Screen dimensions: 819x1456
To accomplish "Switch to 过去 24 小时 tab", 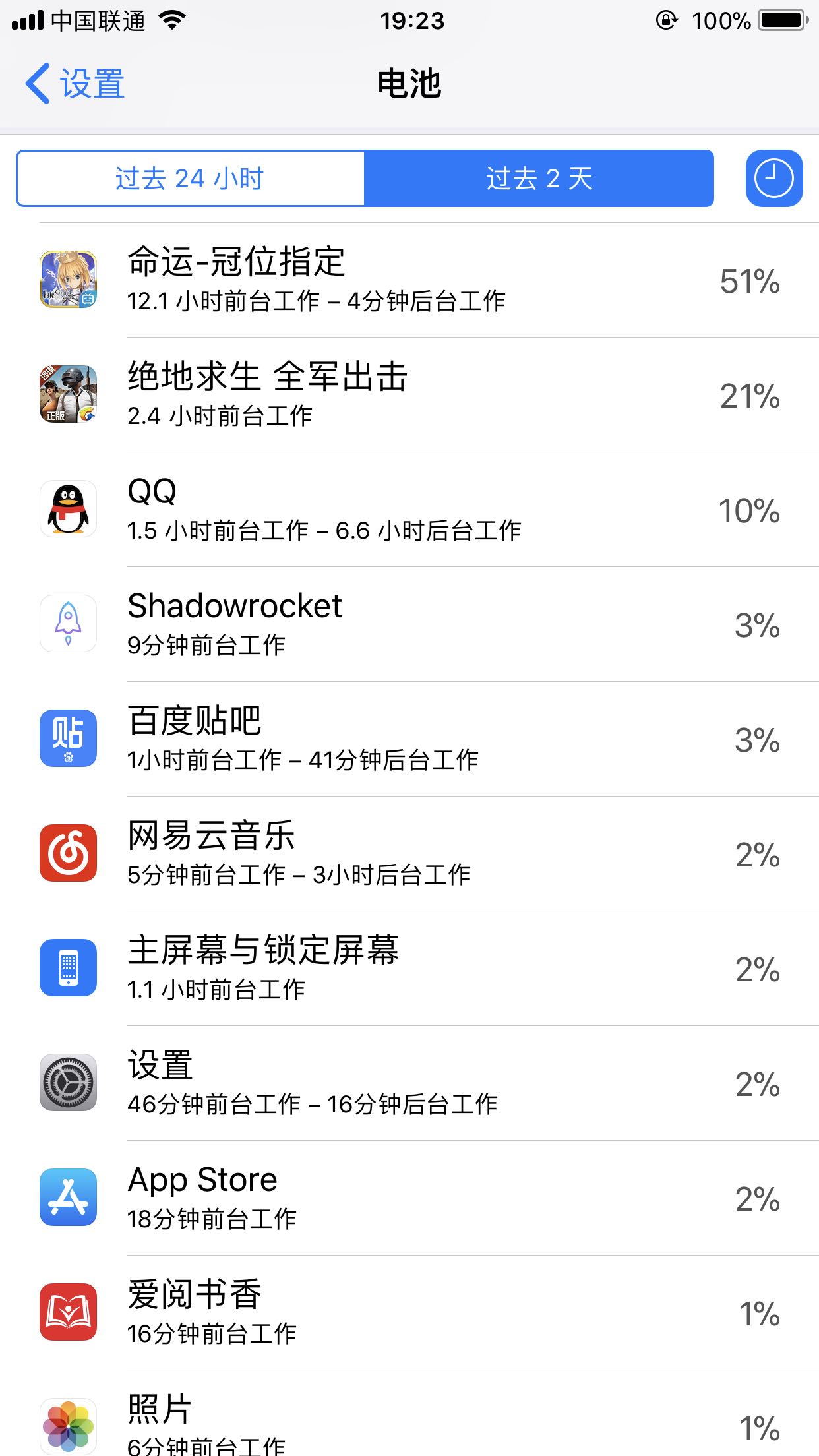I will [190, 179].
